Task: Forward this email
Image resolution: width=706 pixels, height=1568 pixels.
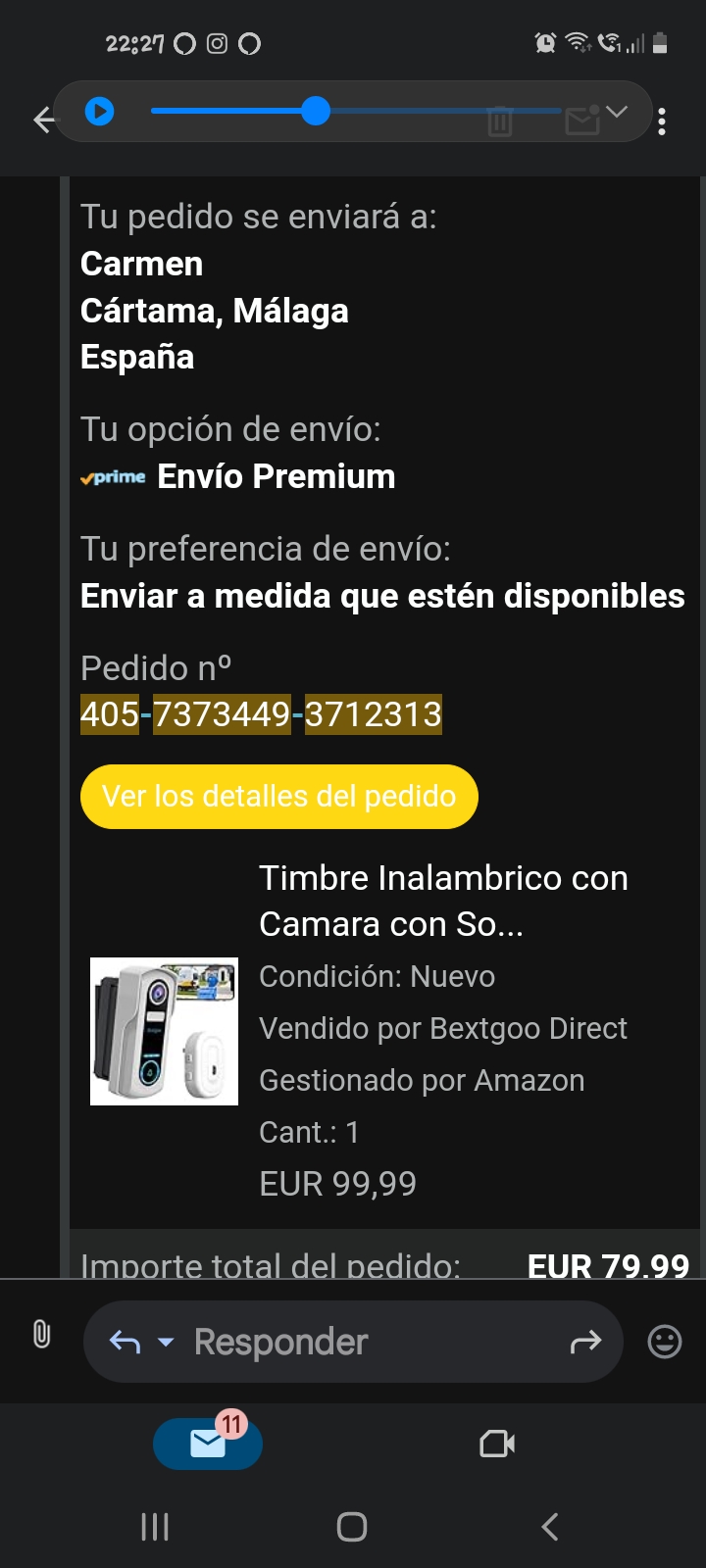Action: pos(585,1342)
